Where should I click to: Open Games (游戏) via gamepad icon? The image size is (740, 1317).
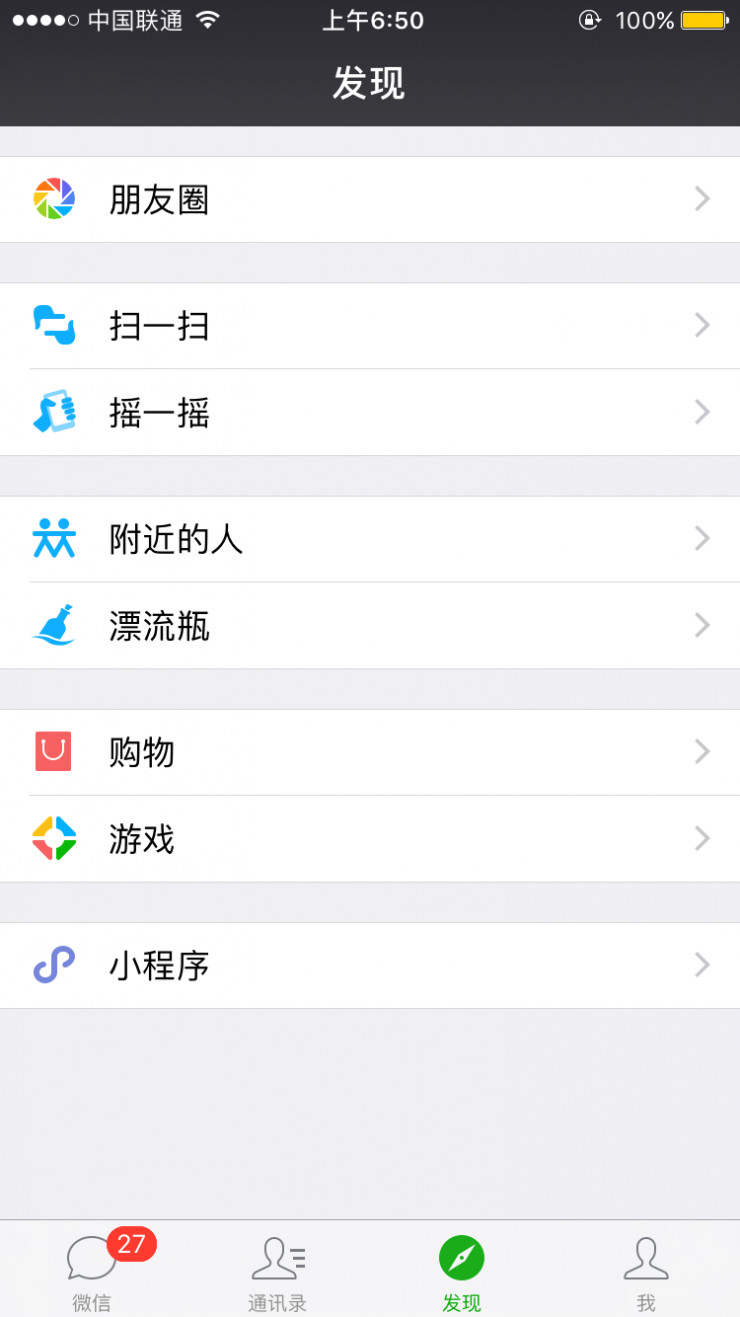coord(55,838)
